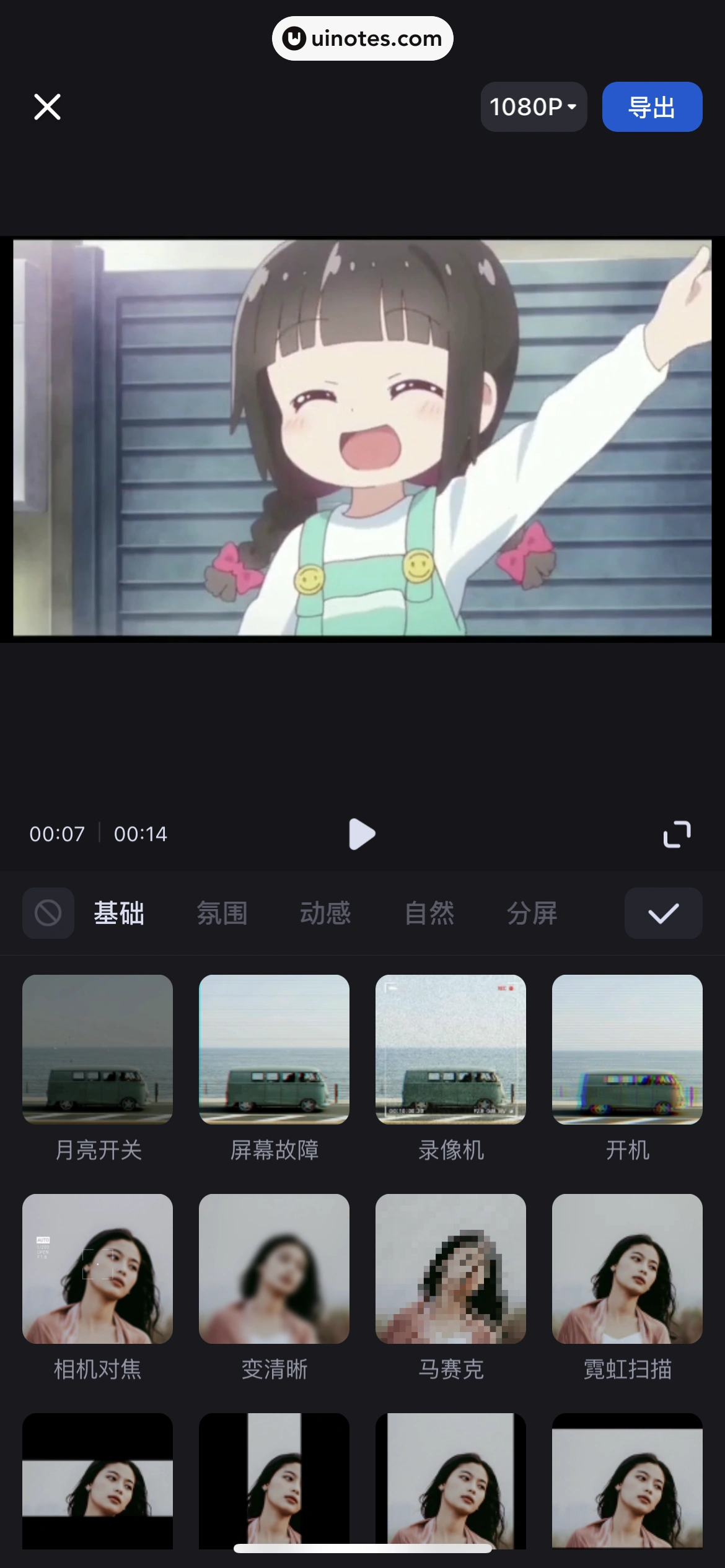Select the no-effect (none) option
The image size is (725, 1568).
click(48, 913)
